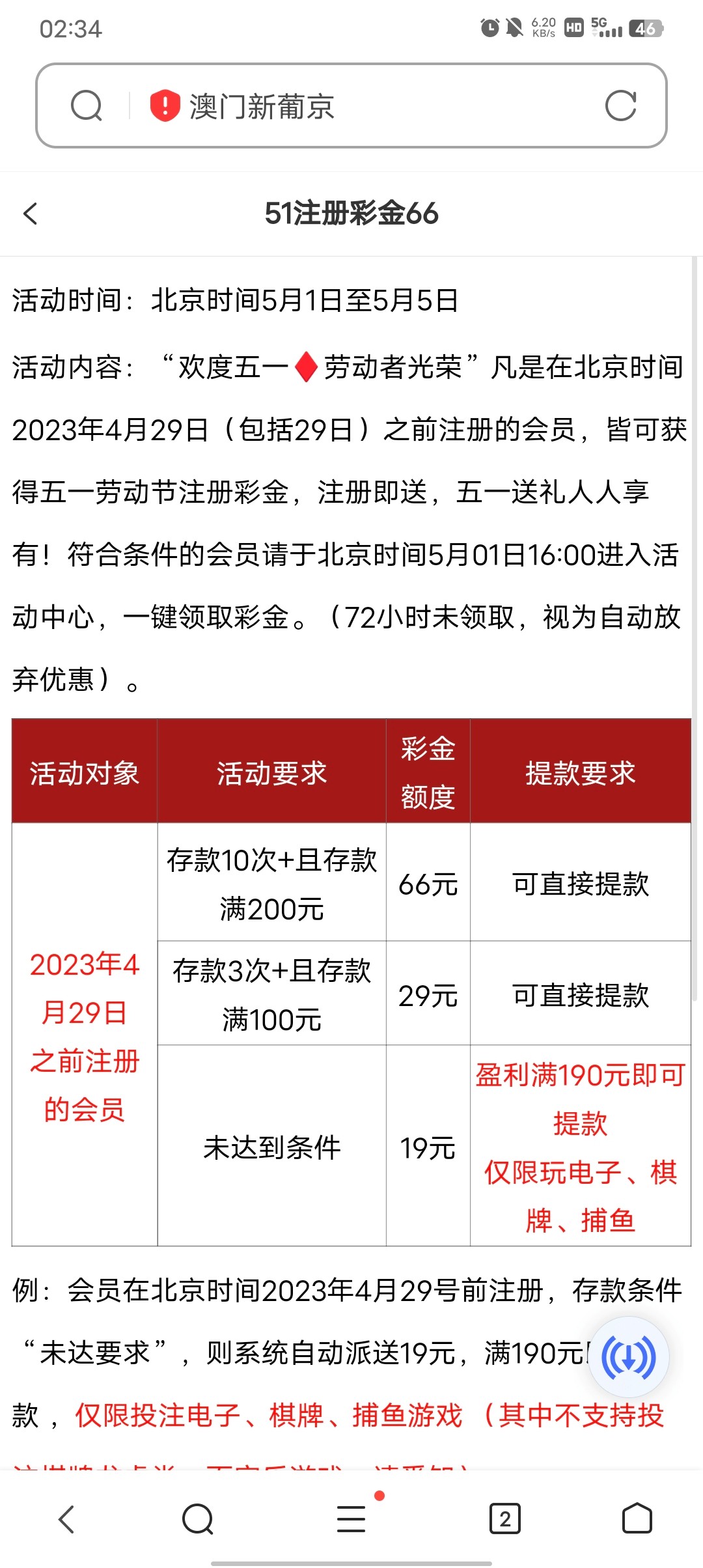This screenshot has height=1568, width=703.
Task: Open the tab switcher showing 2 tabs
Action: [x=504, y=1519]
